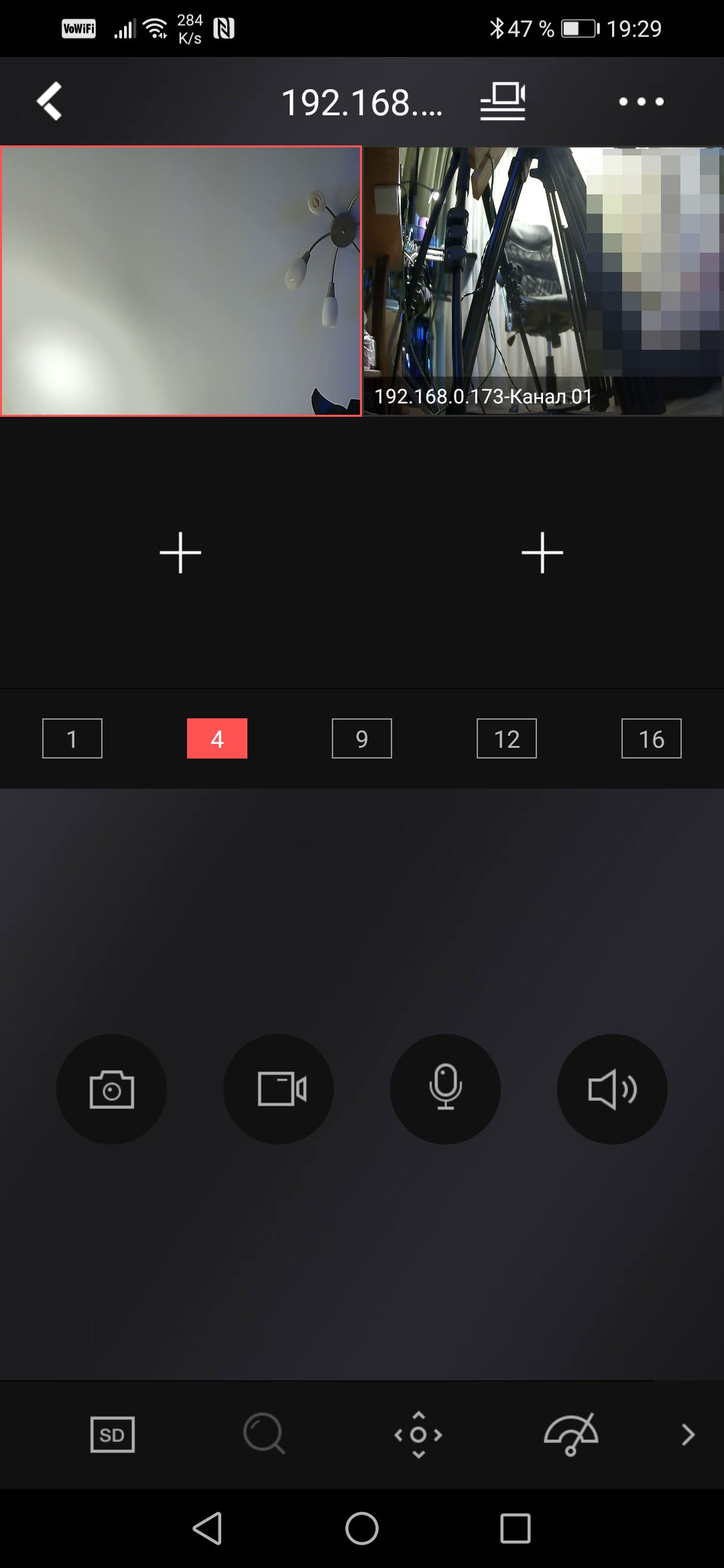
Task: Activate the microphone for talk
Action: (x=445, y=1089)
